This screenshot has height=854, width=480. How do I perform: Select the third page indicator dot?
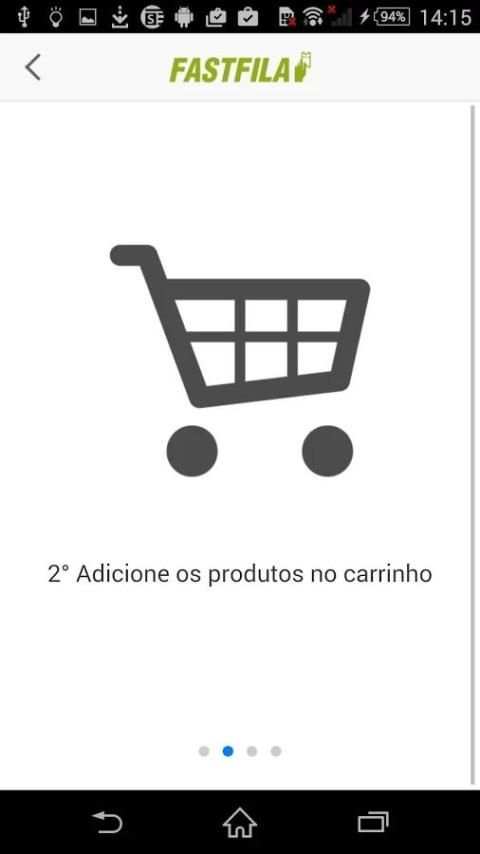coord(252,751)
